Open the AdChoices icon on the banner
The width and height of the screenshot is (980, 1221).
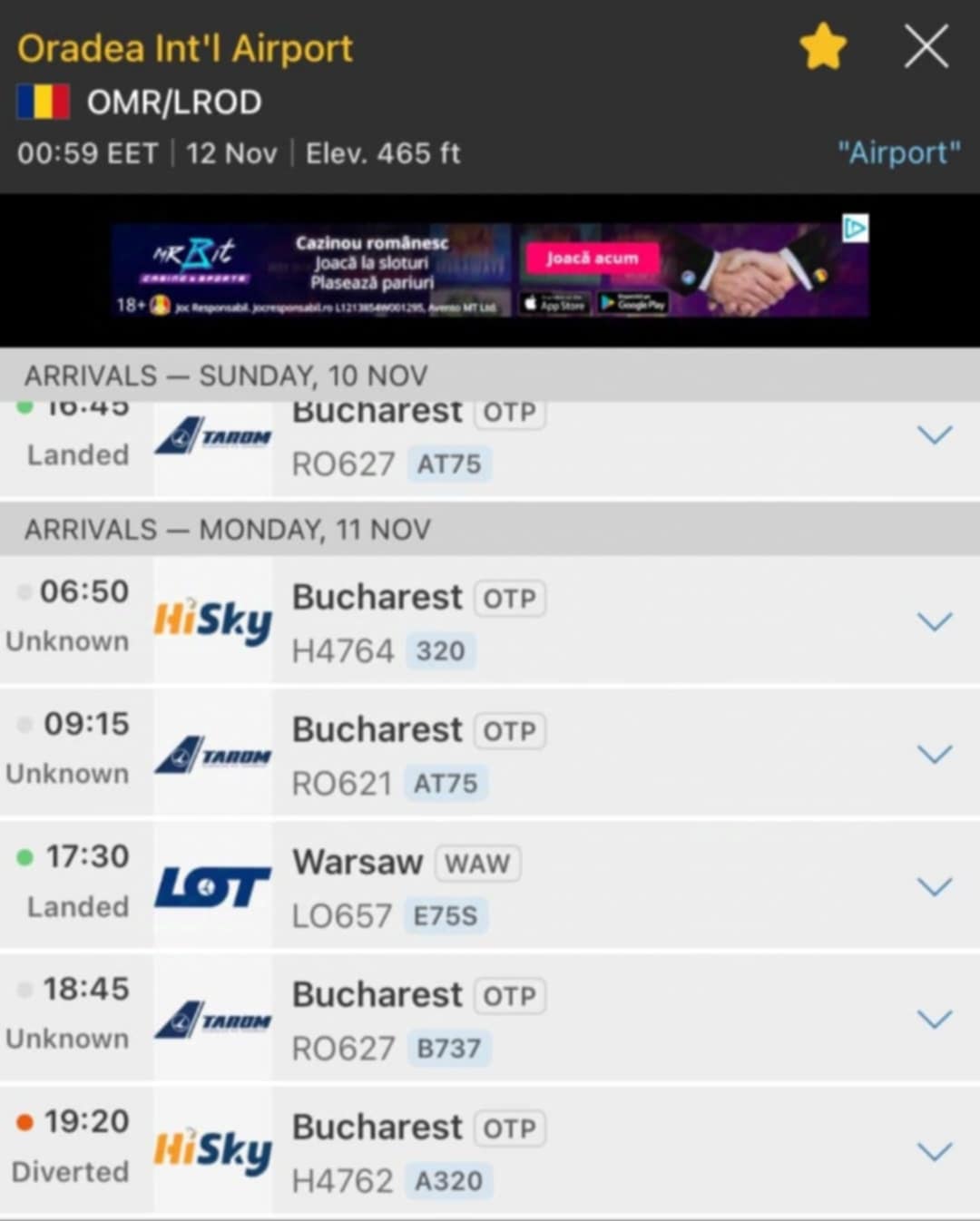coord(855,228)
